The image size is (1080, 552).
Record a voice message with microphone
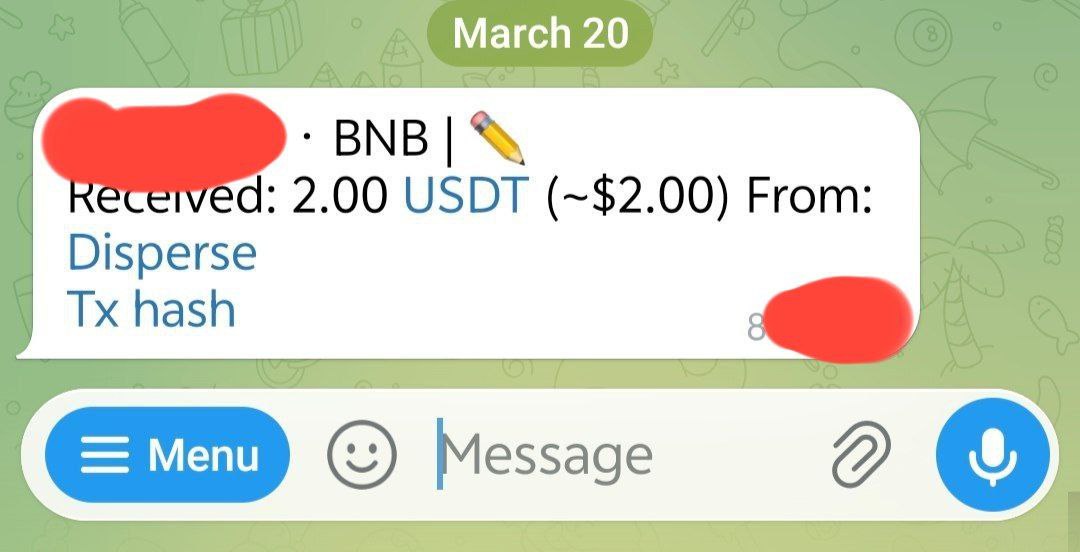coord(993,456)
